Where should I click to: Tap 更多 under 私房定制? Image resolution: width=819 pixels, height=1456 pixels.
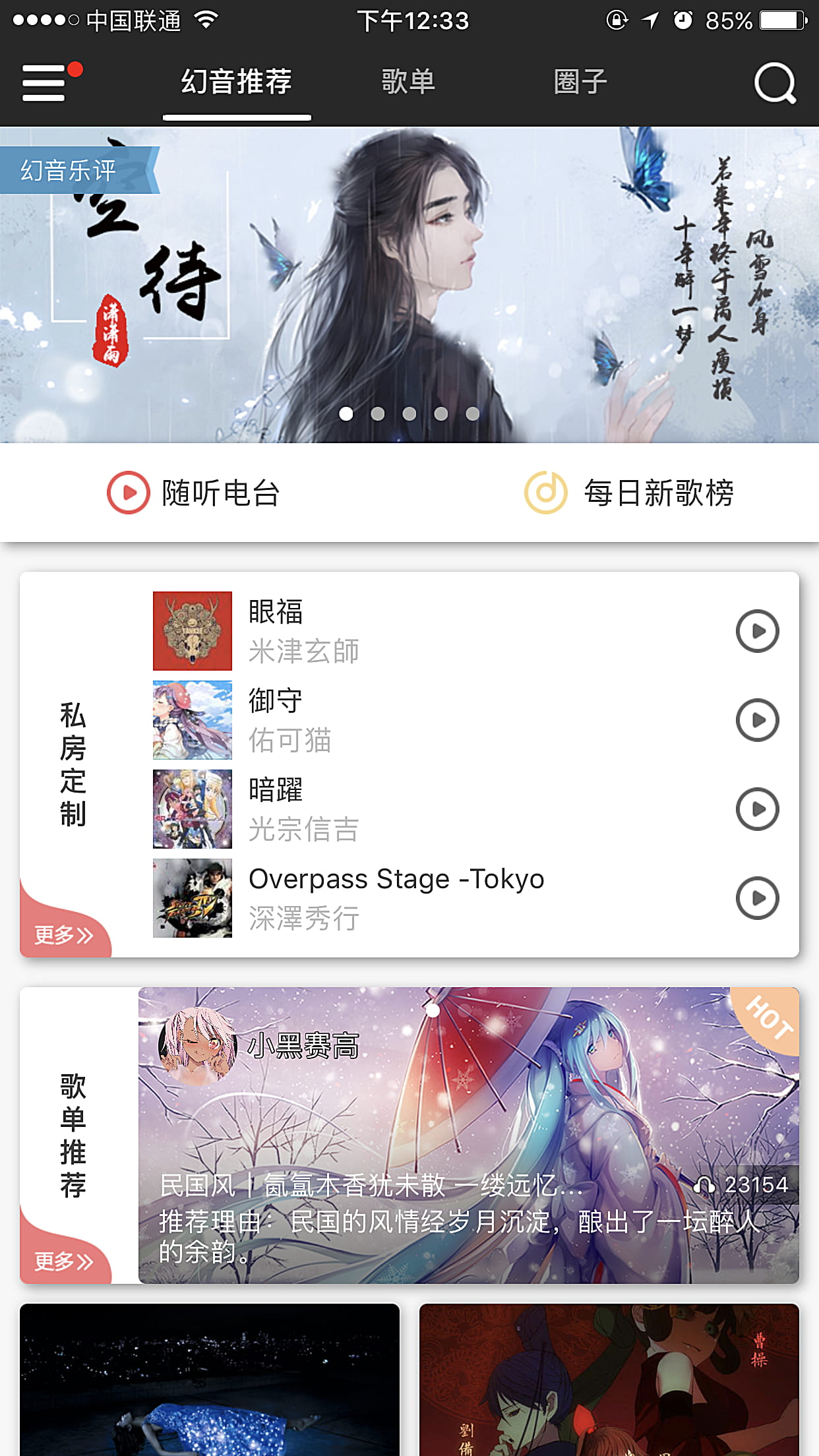pos(63,935)
